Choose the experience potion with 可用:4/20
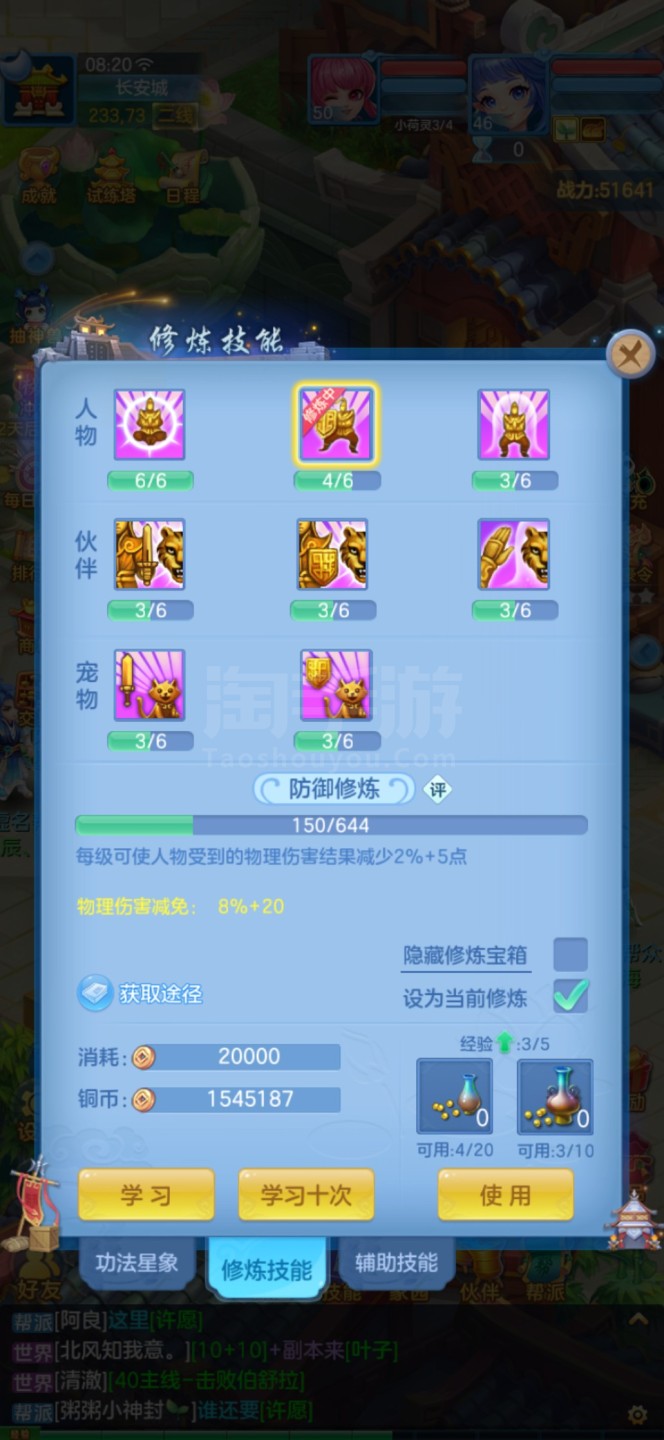Viewport: 664px width, 1440px height. coord(455,1097)
